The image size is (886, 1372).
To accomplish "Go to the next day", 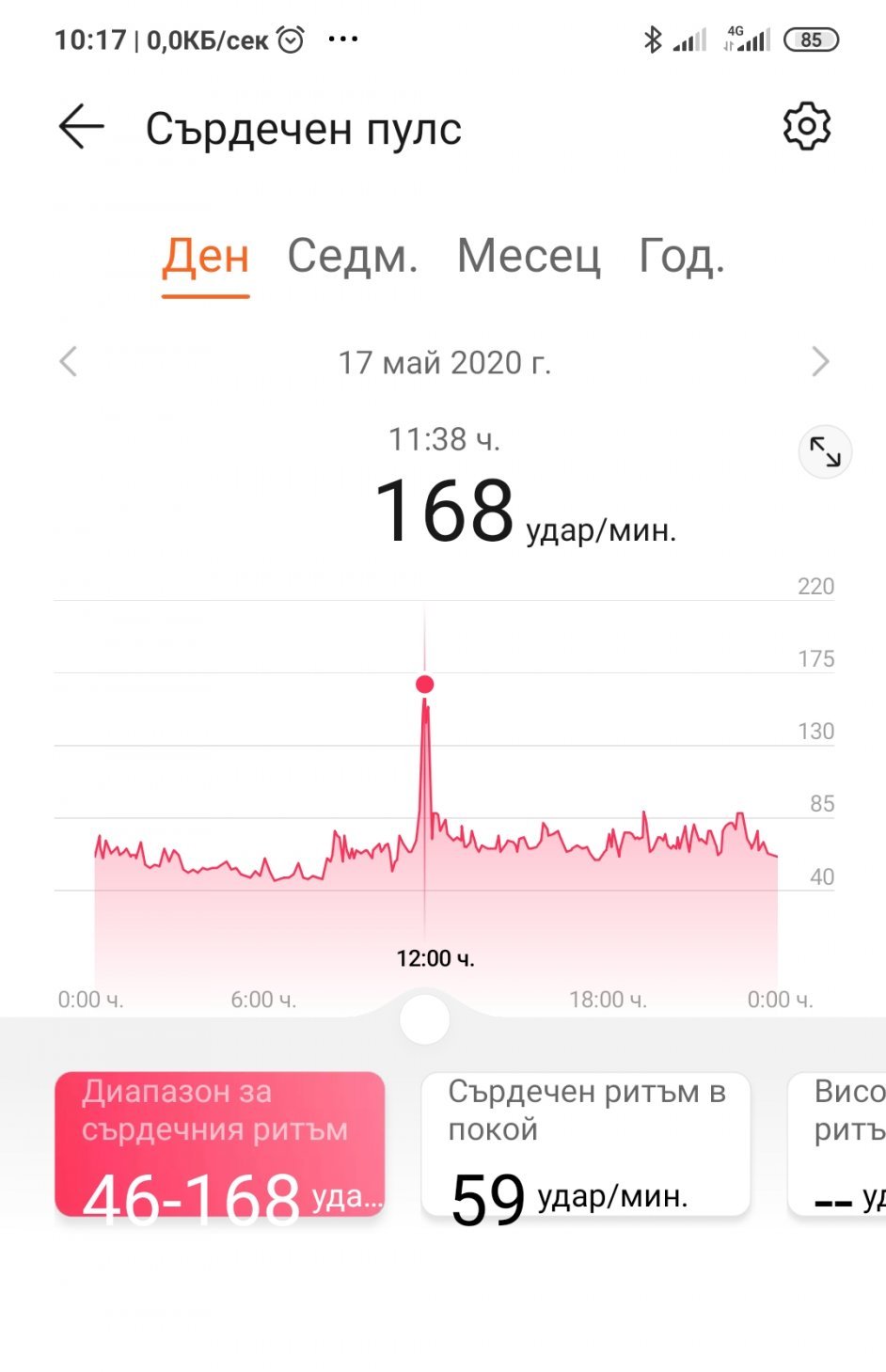I will point(820,362).
